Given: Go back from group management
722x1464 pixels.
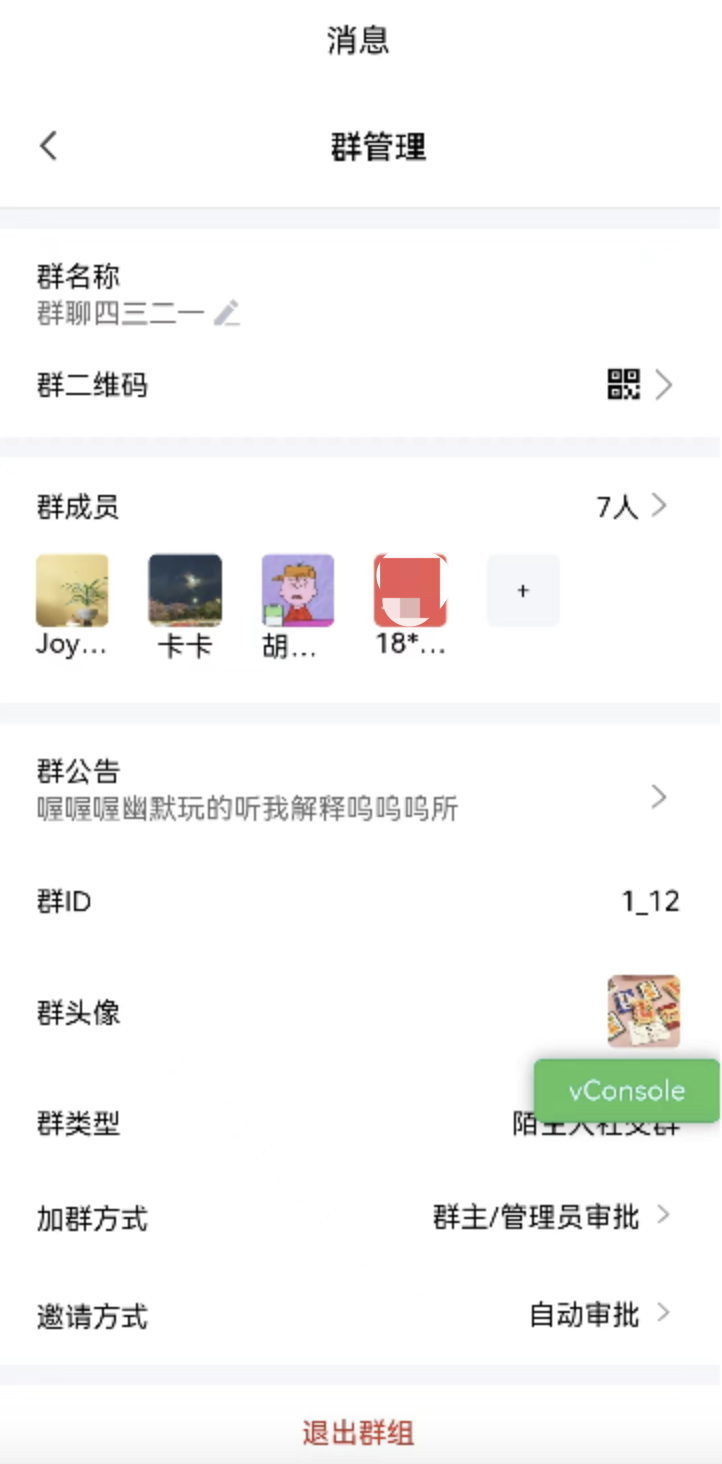Looking at the screenshot, I should (x=49, y=146).
